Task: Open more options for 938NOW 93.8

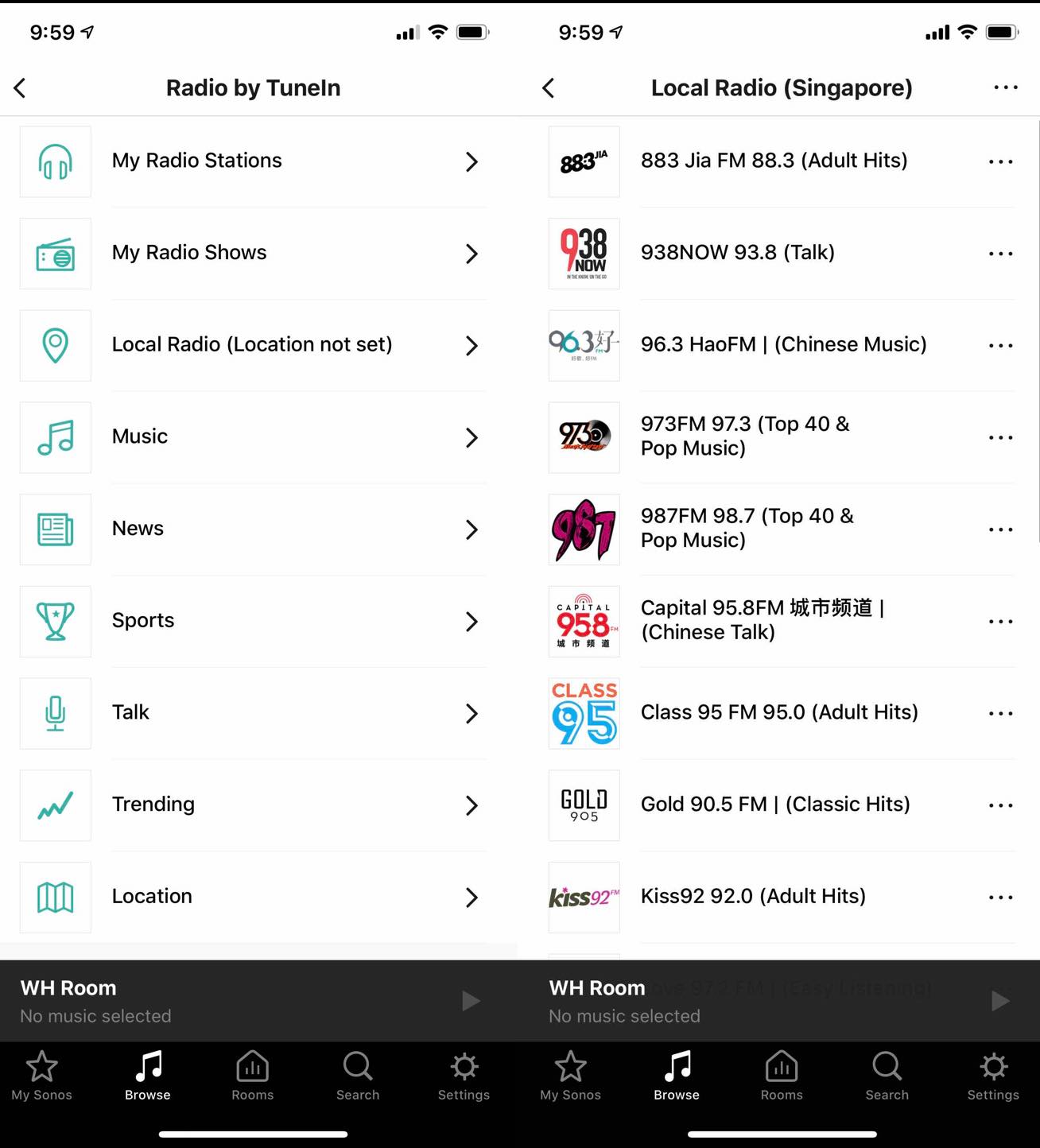Action: [1000, 254]
